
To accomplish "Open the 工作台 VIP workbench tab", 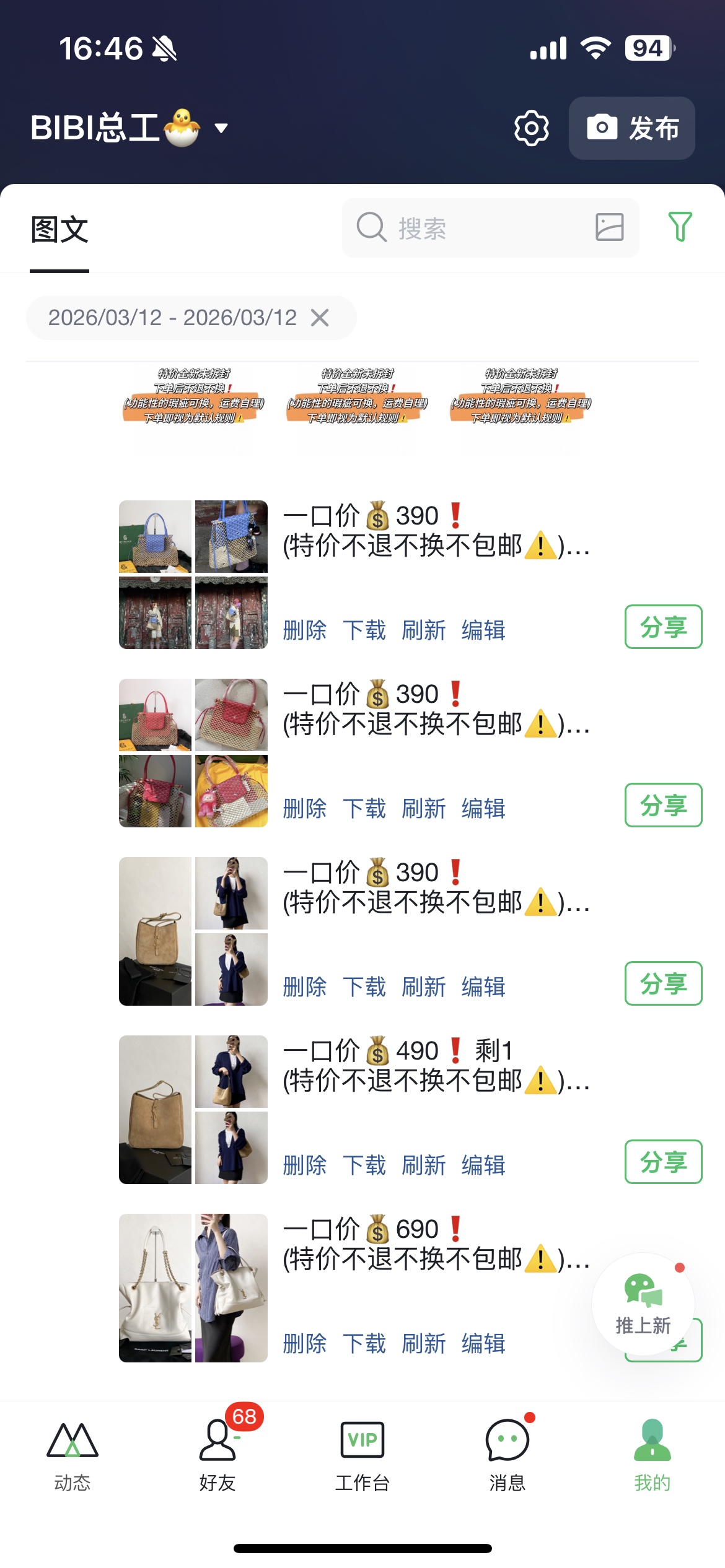I will tap(362, 1454).
